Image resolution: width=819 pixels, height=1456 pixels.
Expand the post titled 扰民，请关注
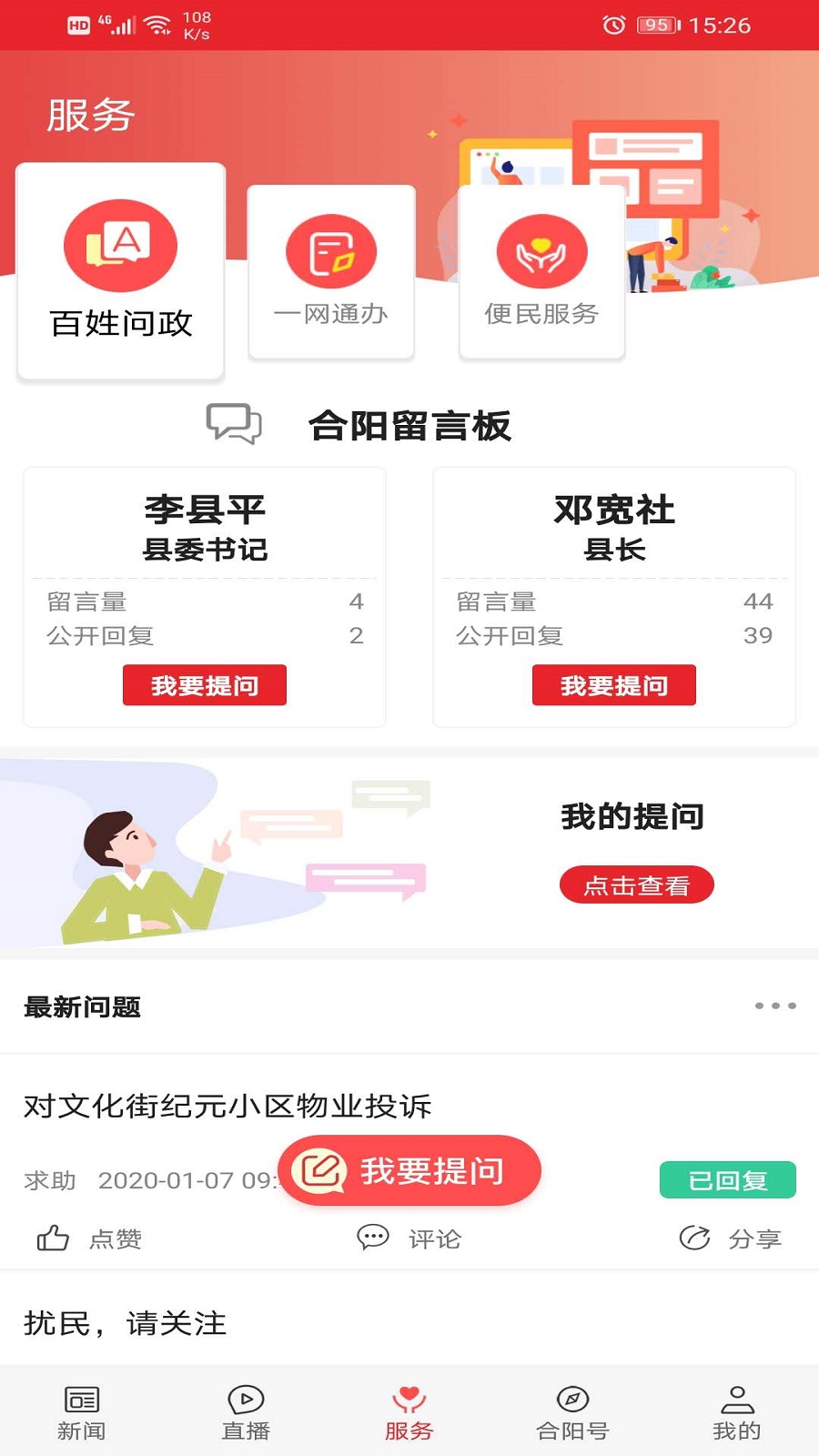pyautogui.click(x=123, y=1324)
